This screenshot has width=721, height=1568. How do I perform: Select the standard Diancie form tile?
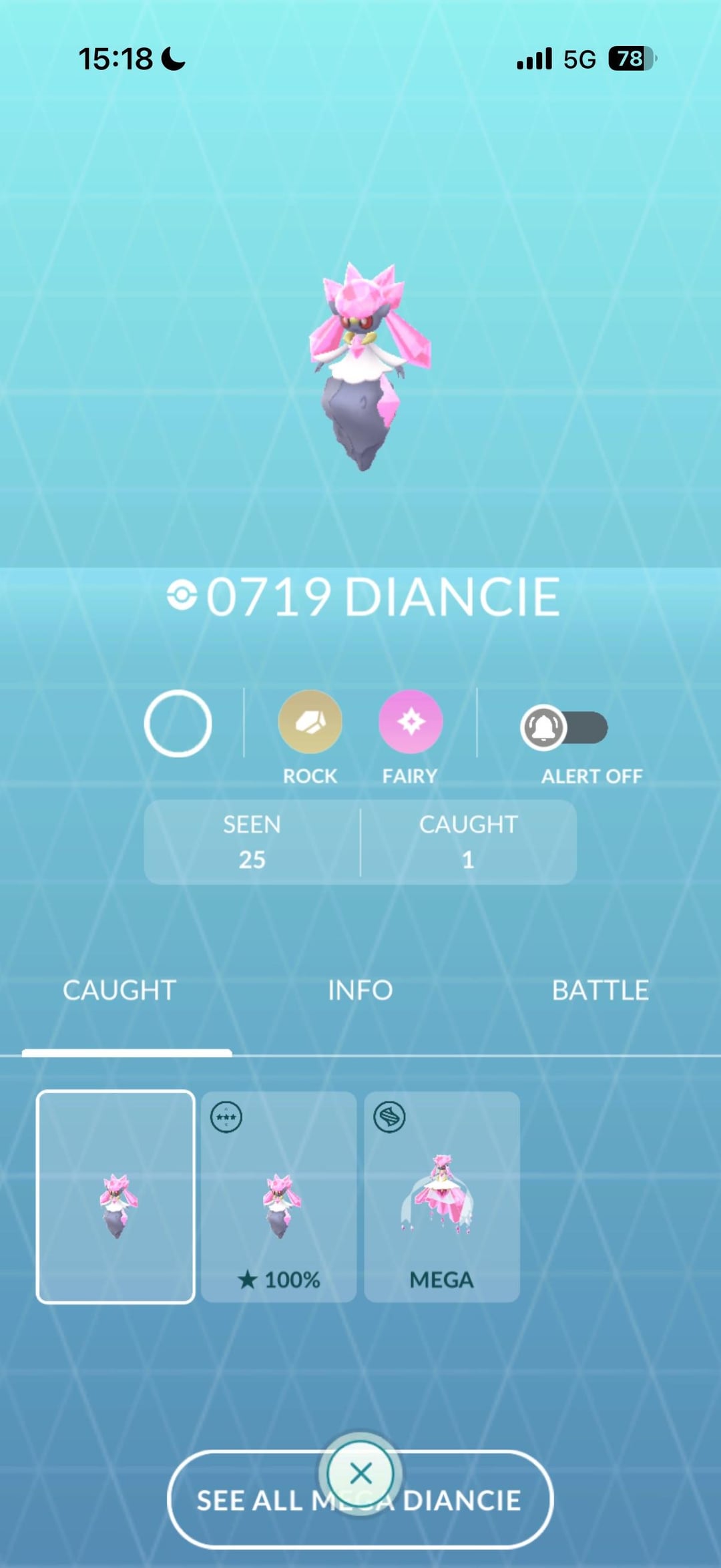(115, 1196)
